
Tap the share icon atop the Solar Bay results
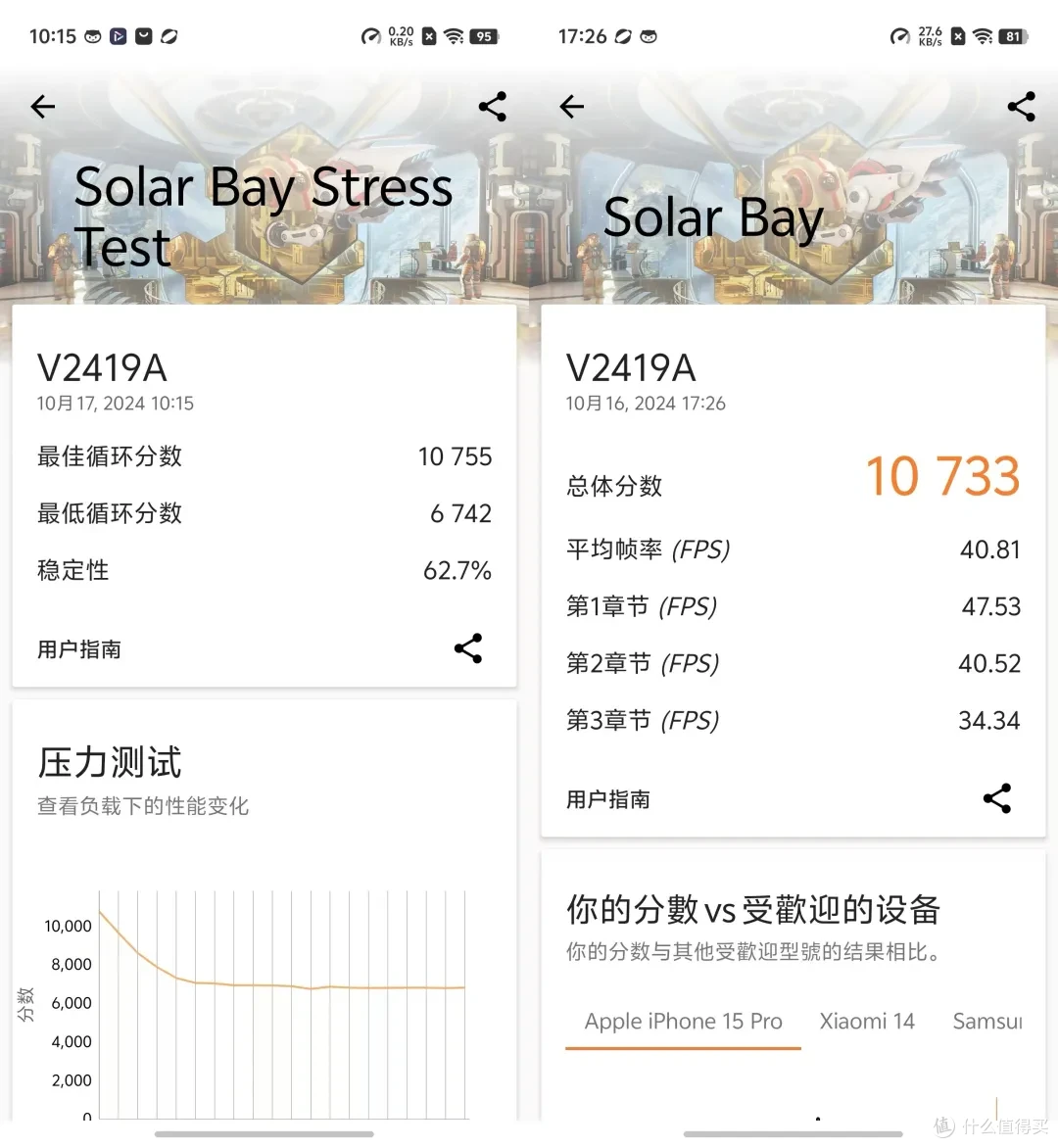pos(1021,107)
